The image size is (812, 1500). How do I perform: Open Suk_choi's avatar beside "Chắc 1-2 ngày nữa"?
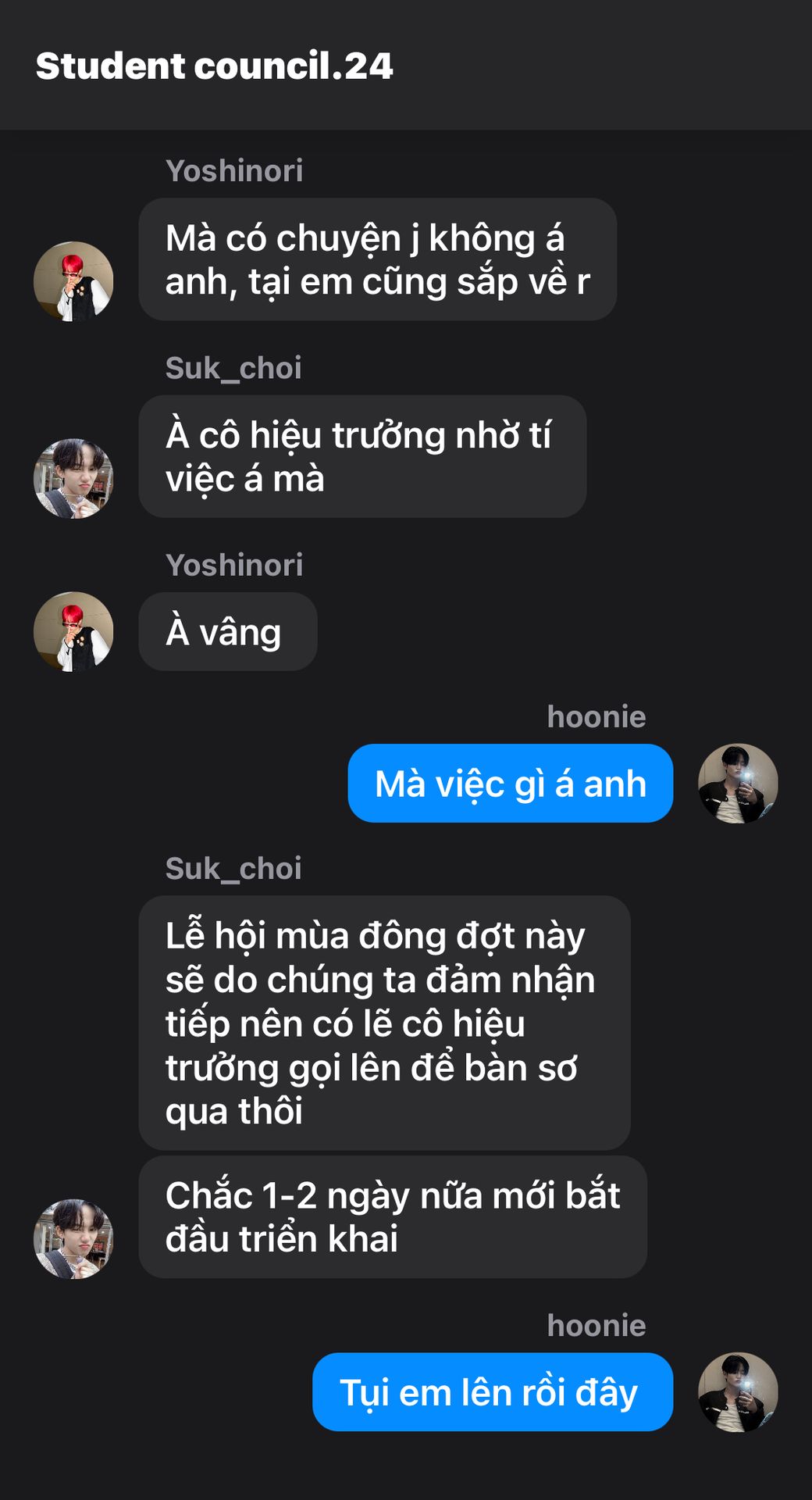click(73, 1238)
